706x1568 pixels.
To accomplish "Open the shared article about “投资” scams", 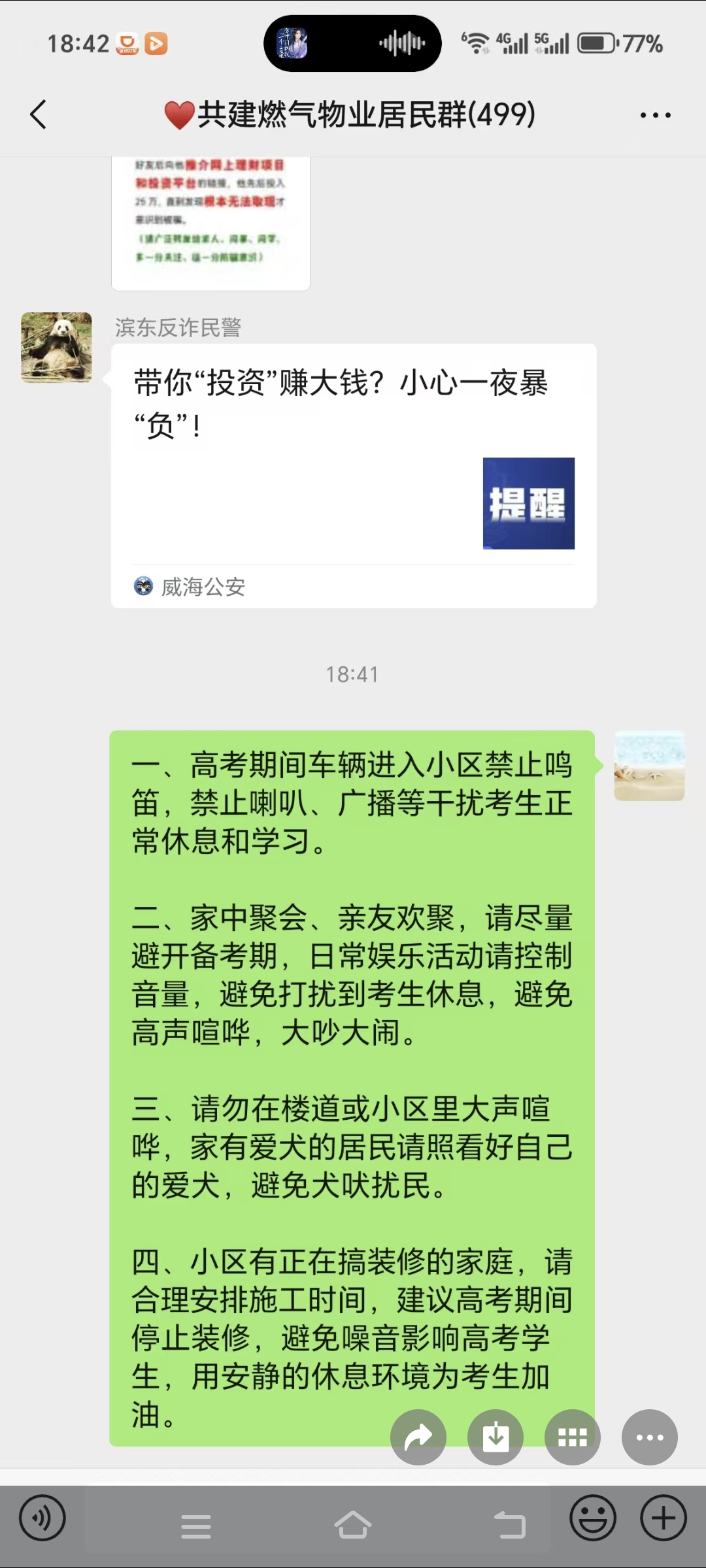I will click(x=353, y=476).
